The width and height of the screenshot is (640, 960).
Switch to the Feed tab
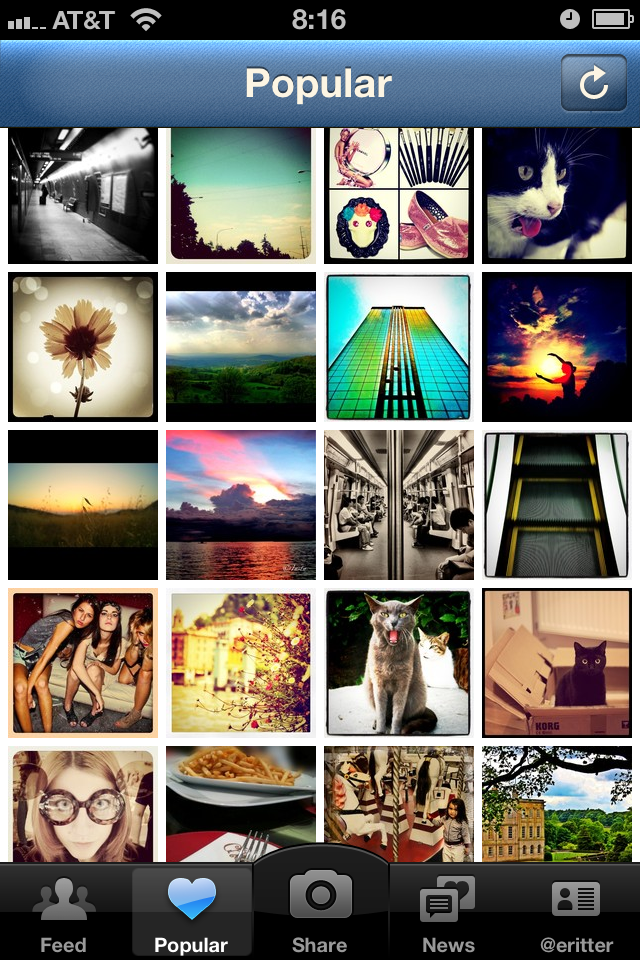[x=63, y=913]
